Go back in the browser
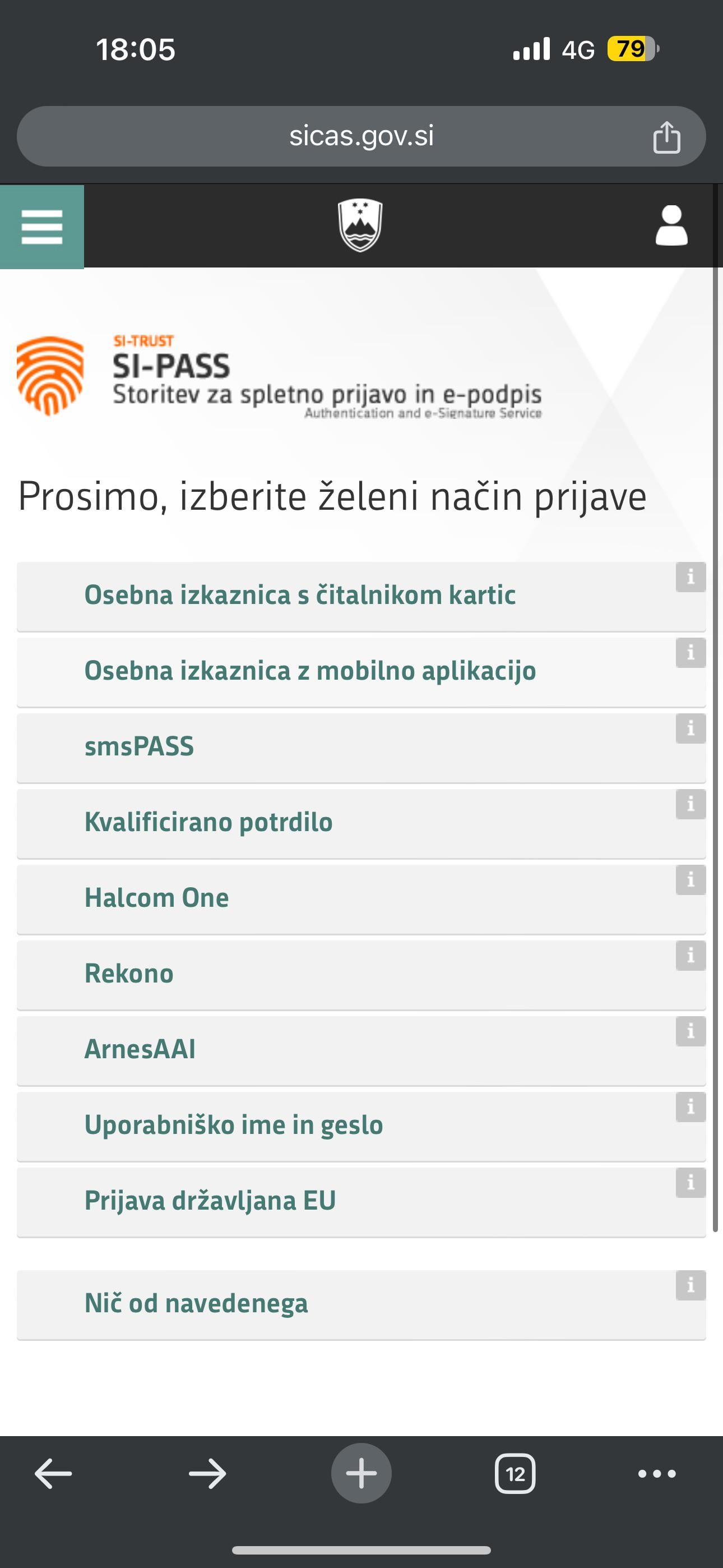 tap(54, 1474)
